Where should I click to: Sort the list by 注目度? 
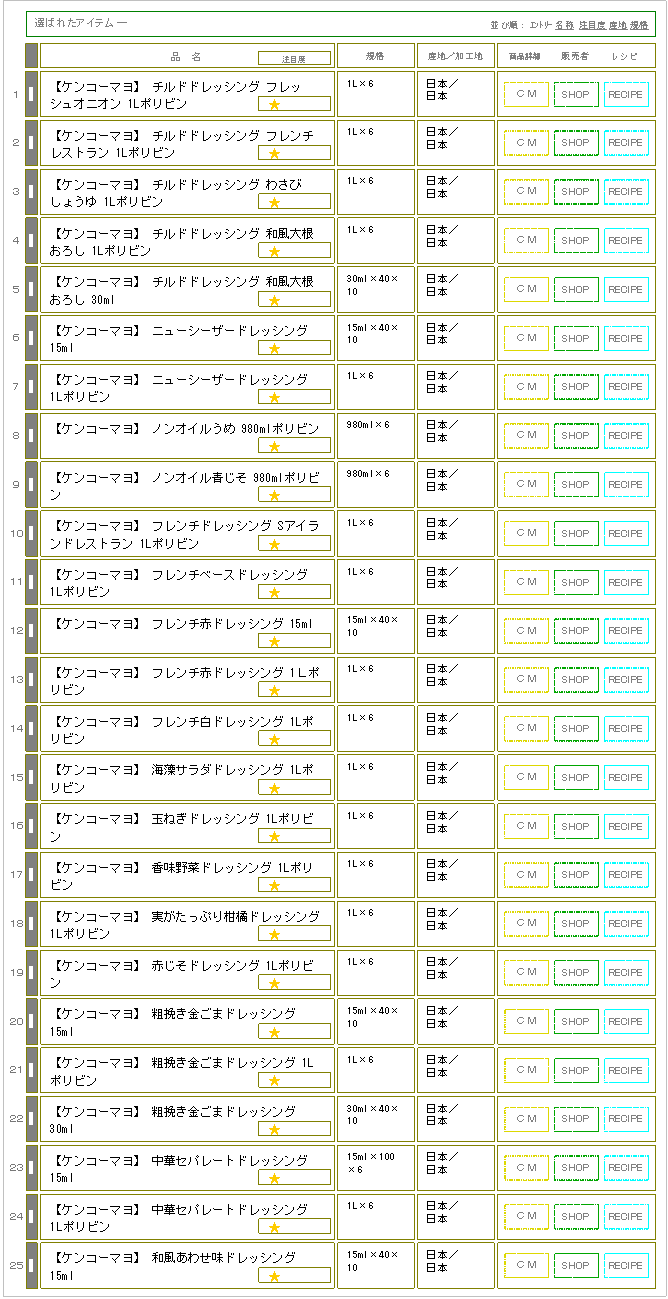click(x=590, y=24)
